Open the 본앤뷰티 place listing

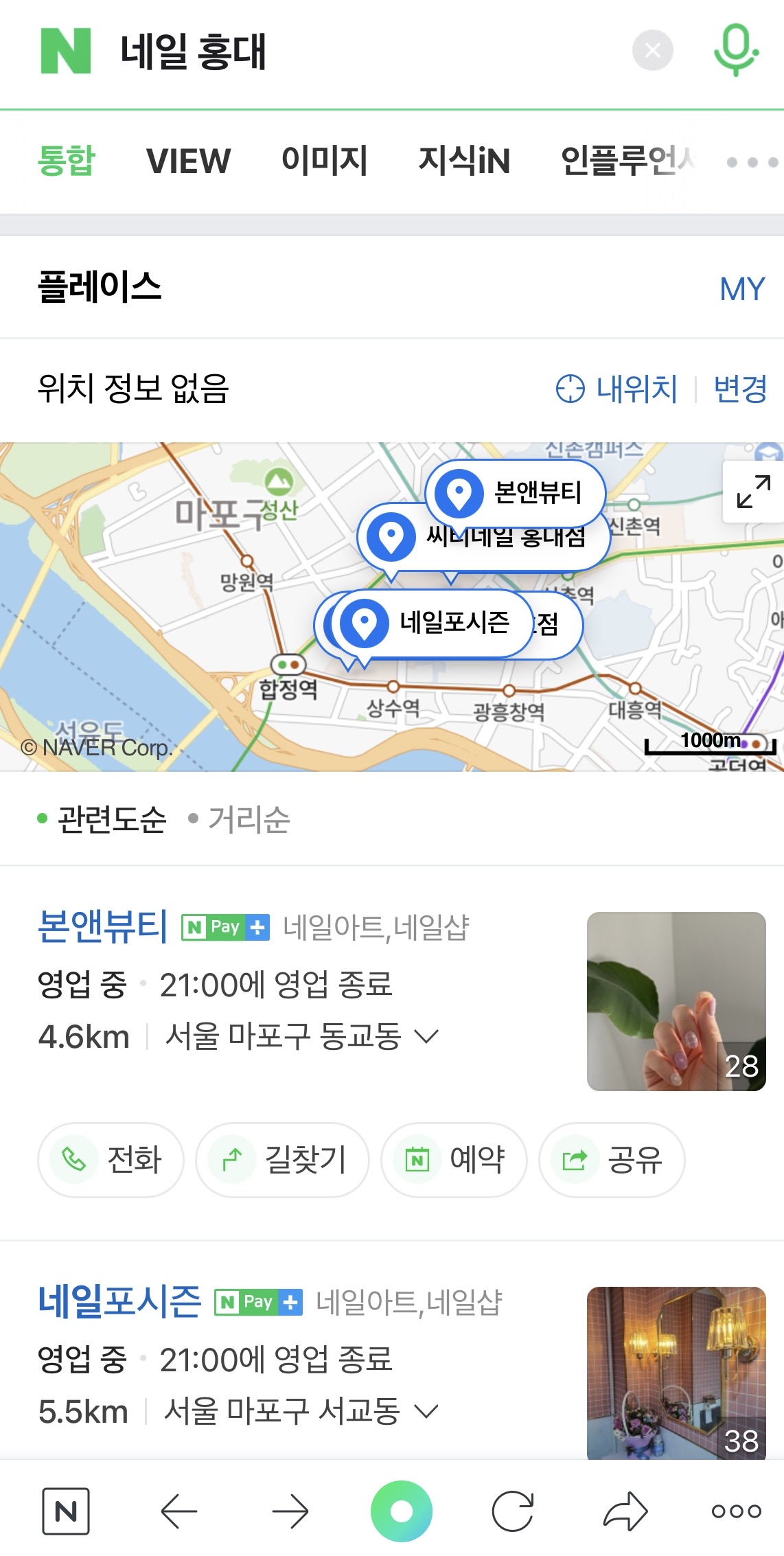click(x=102, y=926)
